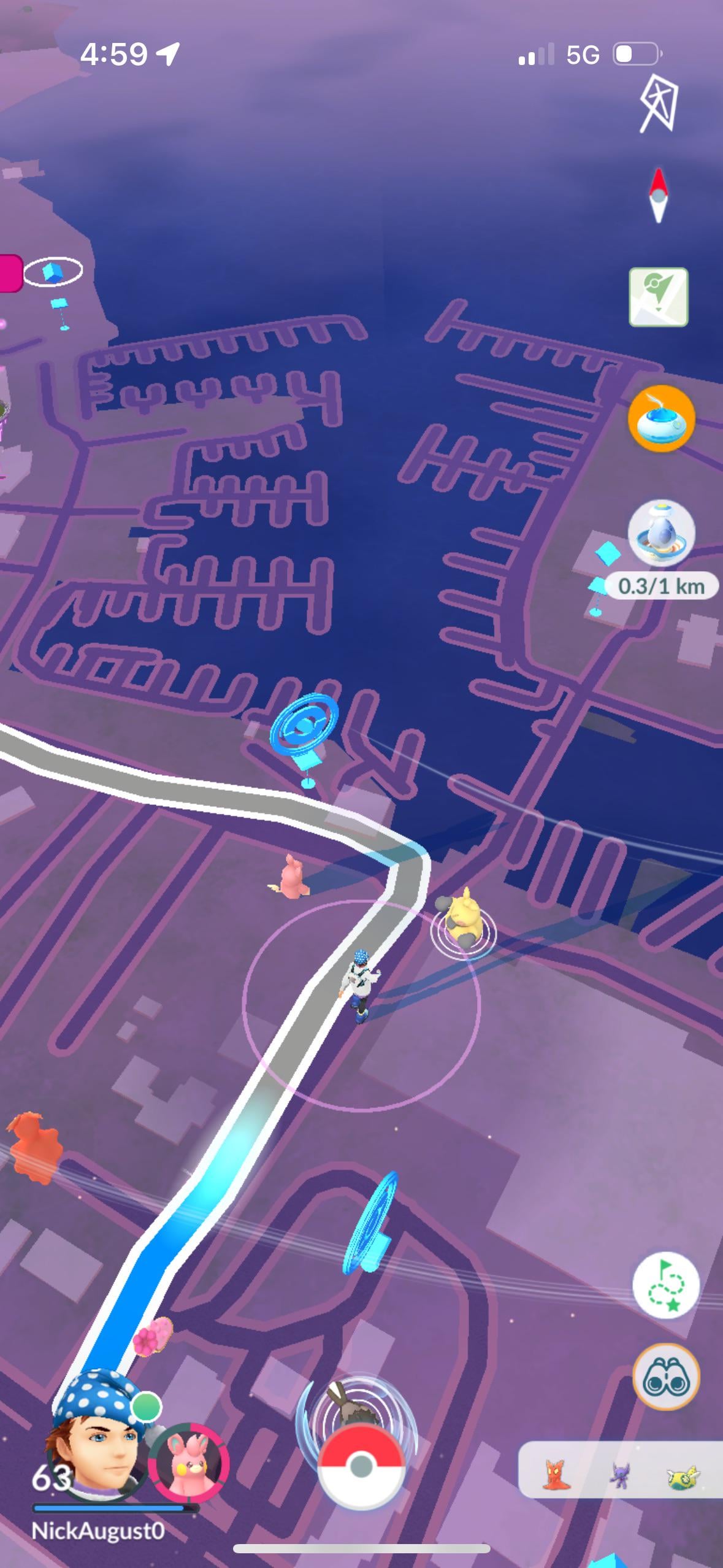
Task: Open the Routes button
Action: pyautogui.click(x=666, y=1285)
